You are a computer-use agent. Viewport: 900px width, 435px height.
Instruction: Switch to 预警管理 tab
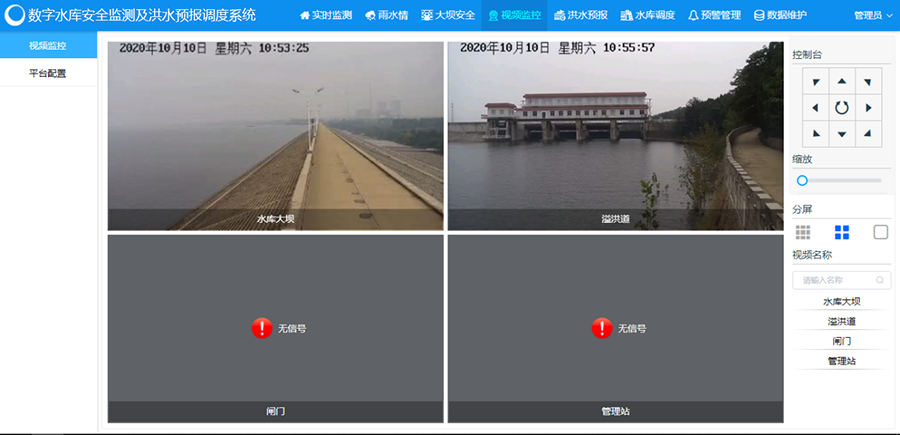tap(715, 15)
